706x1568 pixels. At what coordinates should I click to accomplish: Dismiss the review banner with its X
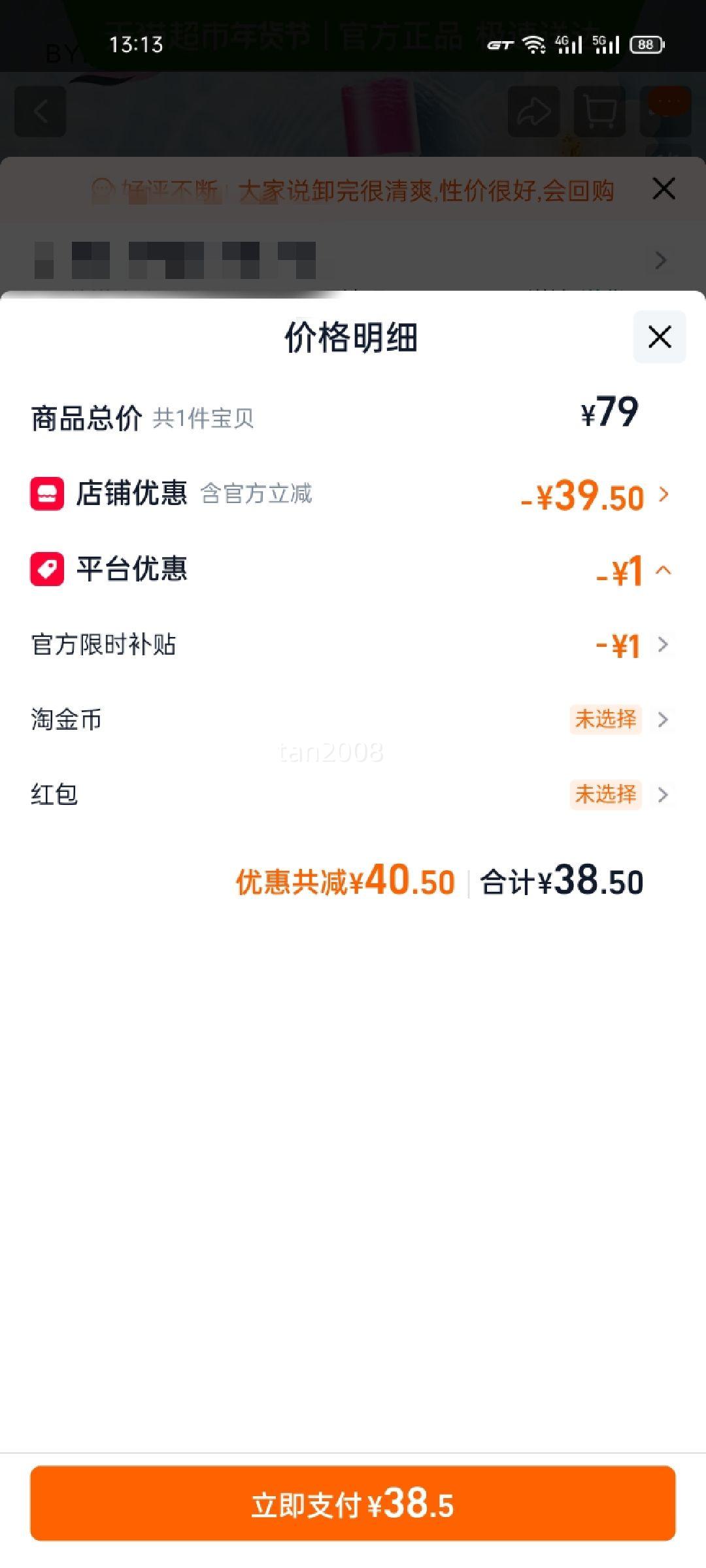pyautogui.click(x=664, y=189)
